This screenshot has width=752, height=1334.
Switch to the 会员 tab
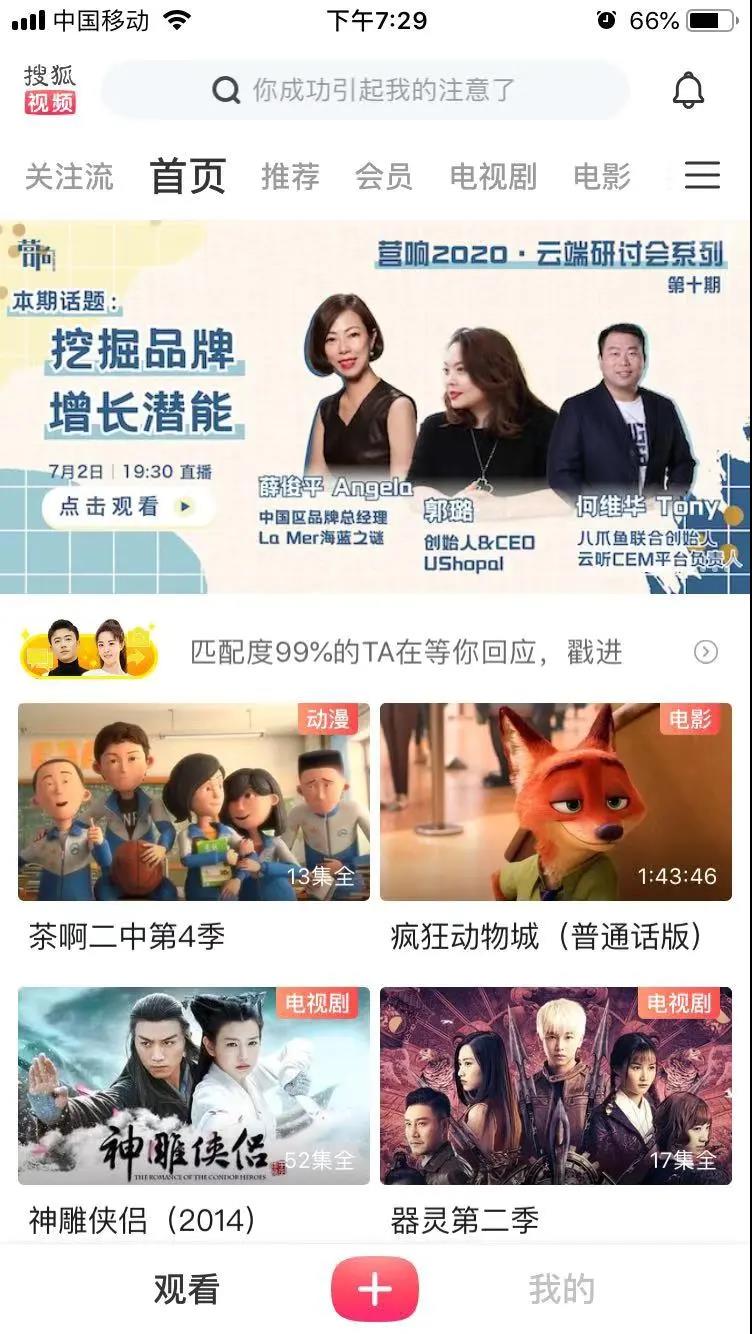[384, 177]
